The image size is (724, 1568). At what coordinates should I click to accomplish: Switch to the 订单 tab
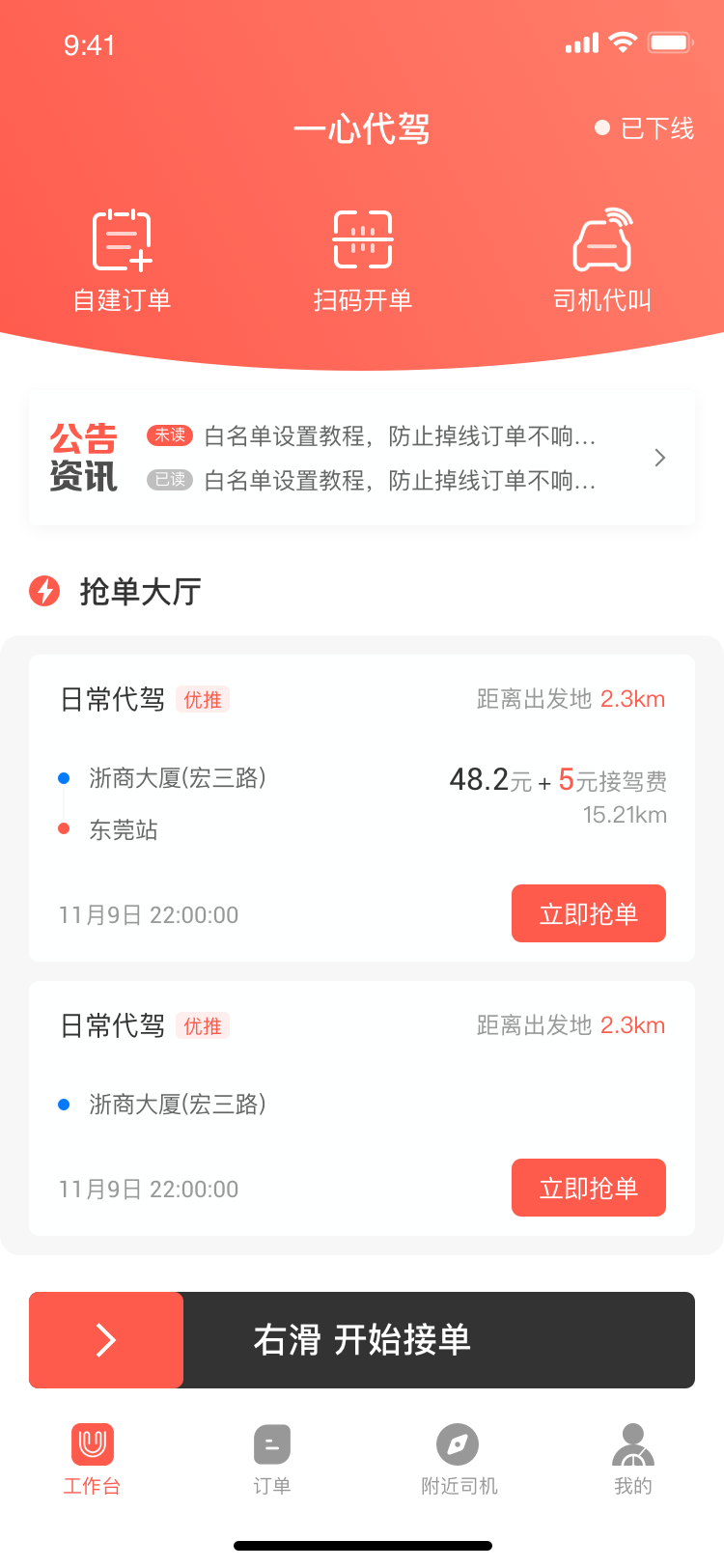(x=271, y=1460)
